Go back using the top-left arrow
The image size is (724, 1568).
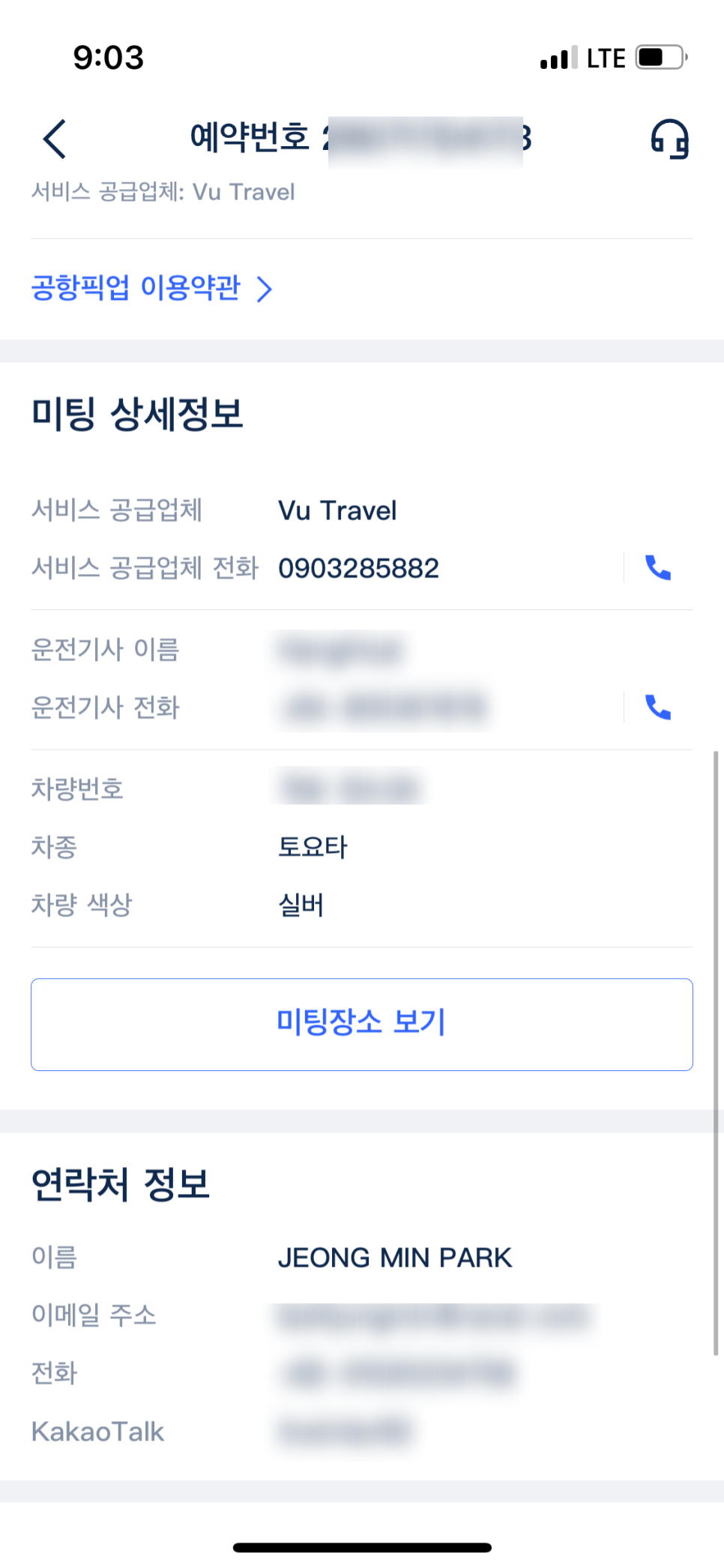coord(55,139)
